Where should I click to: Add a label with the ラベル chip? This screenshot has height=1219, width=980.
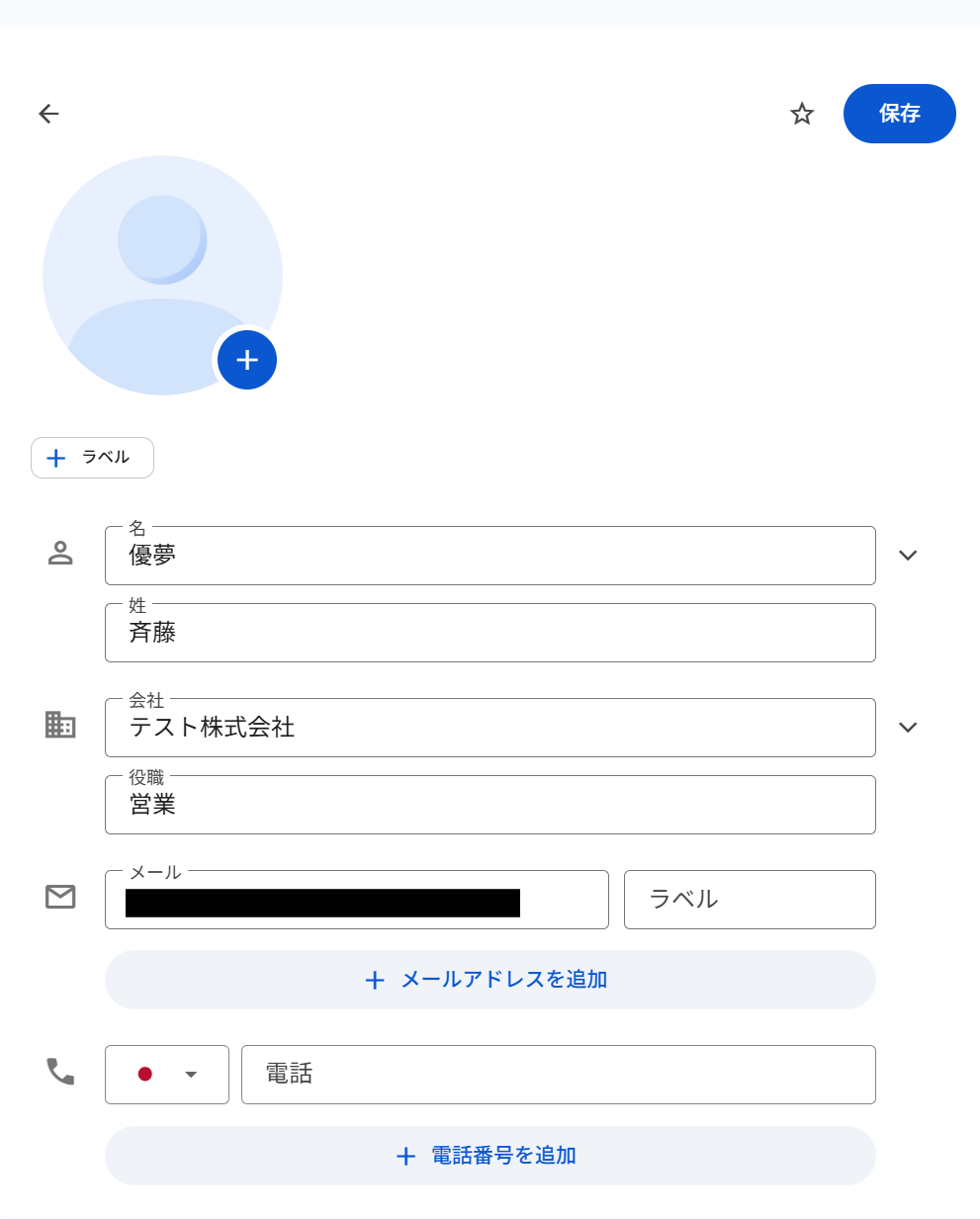click(x=92, y=458)
